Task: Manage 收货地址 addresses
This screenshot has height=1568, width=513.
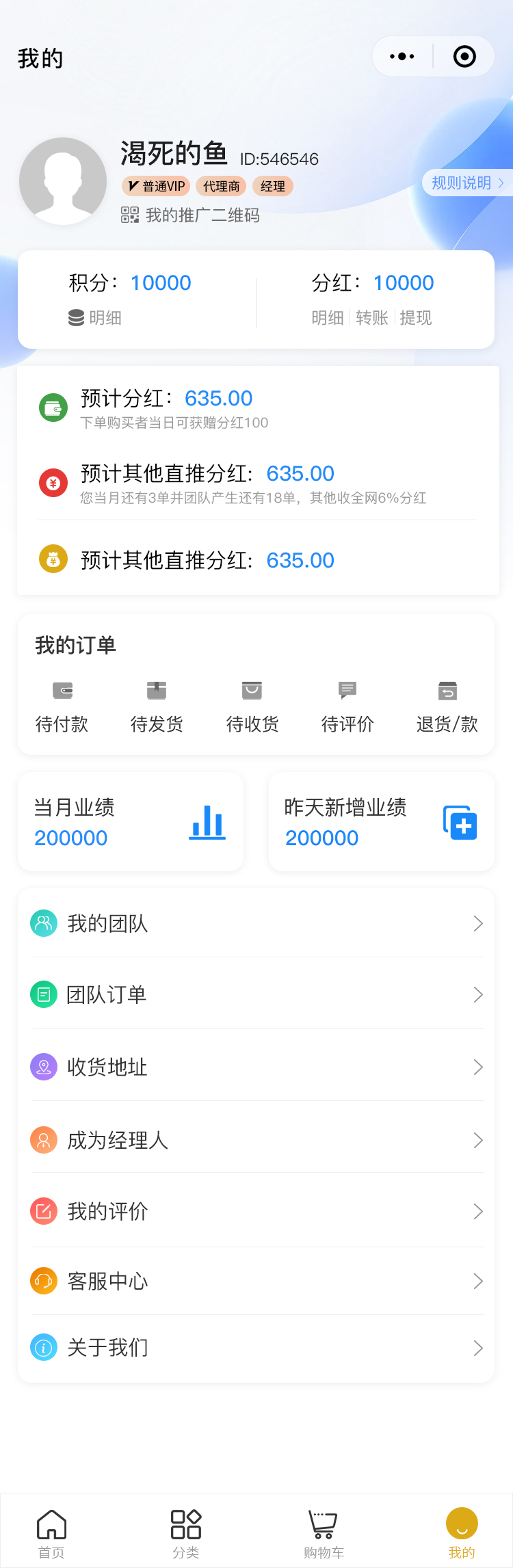Action: 256,1067
